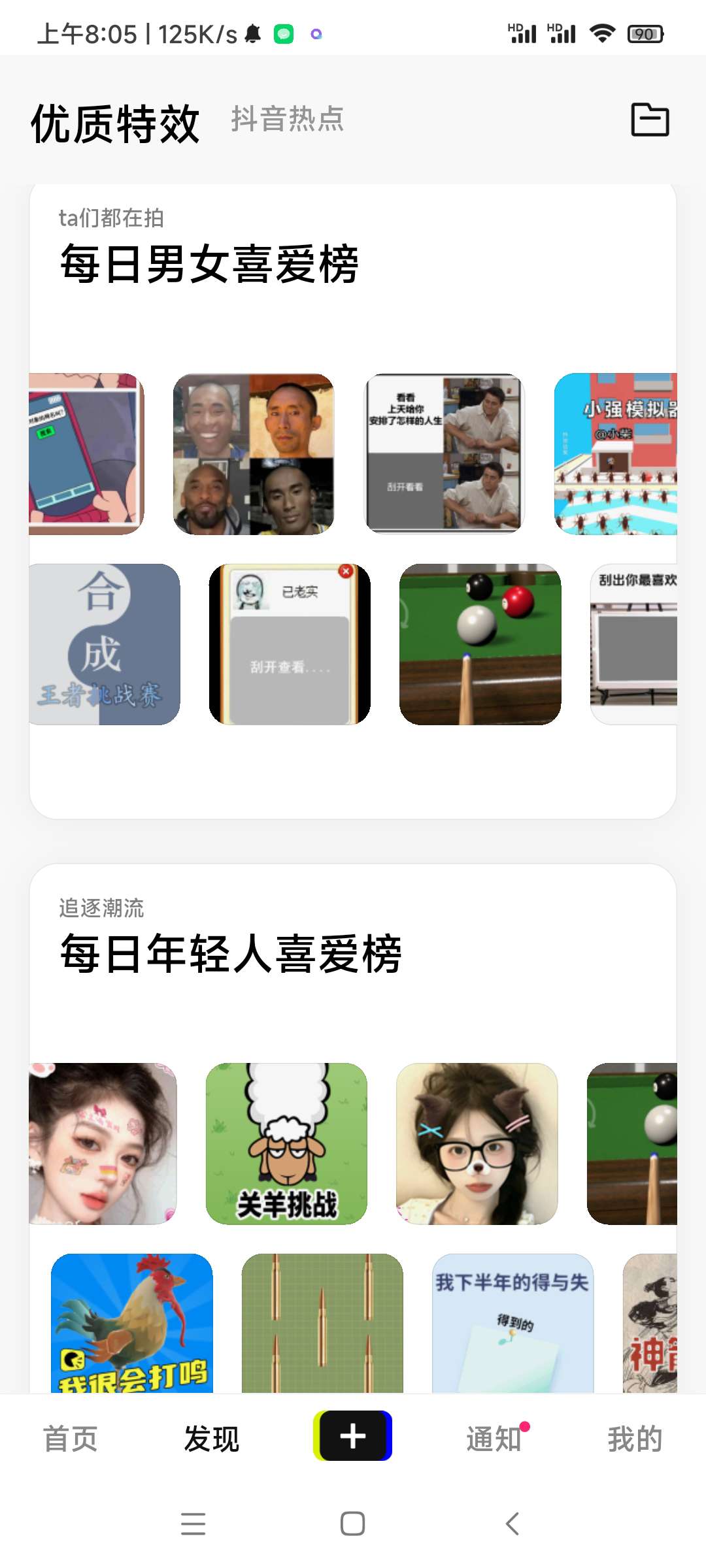
Task: Open the folder icon at top right
Action: (x=650, y=120)
